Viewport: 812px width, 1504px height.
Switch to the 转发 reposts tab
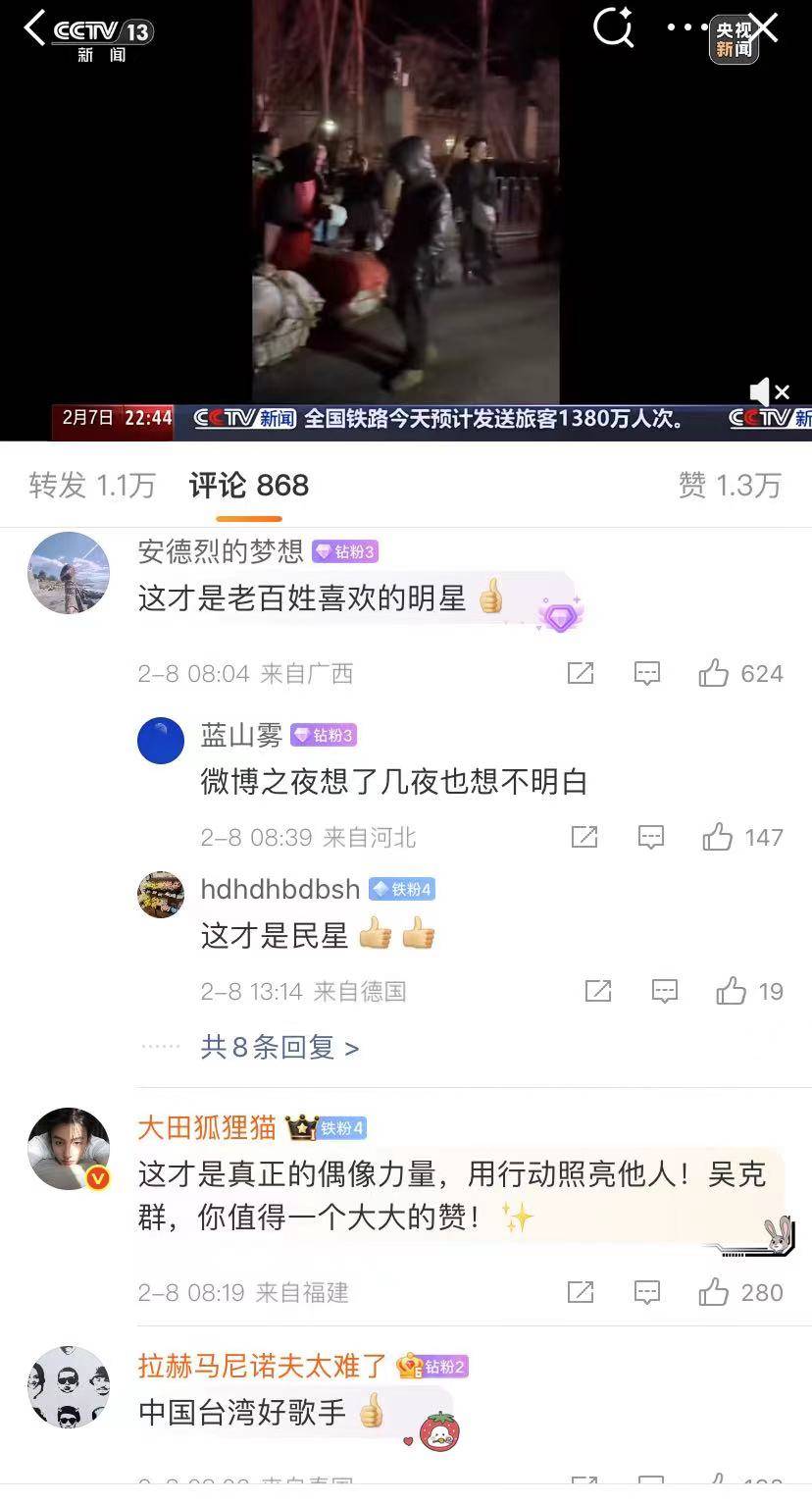pyautogui.click(x=92, y=485)
